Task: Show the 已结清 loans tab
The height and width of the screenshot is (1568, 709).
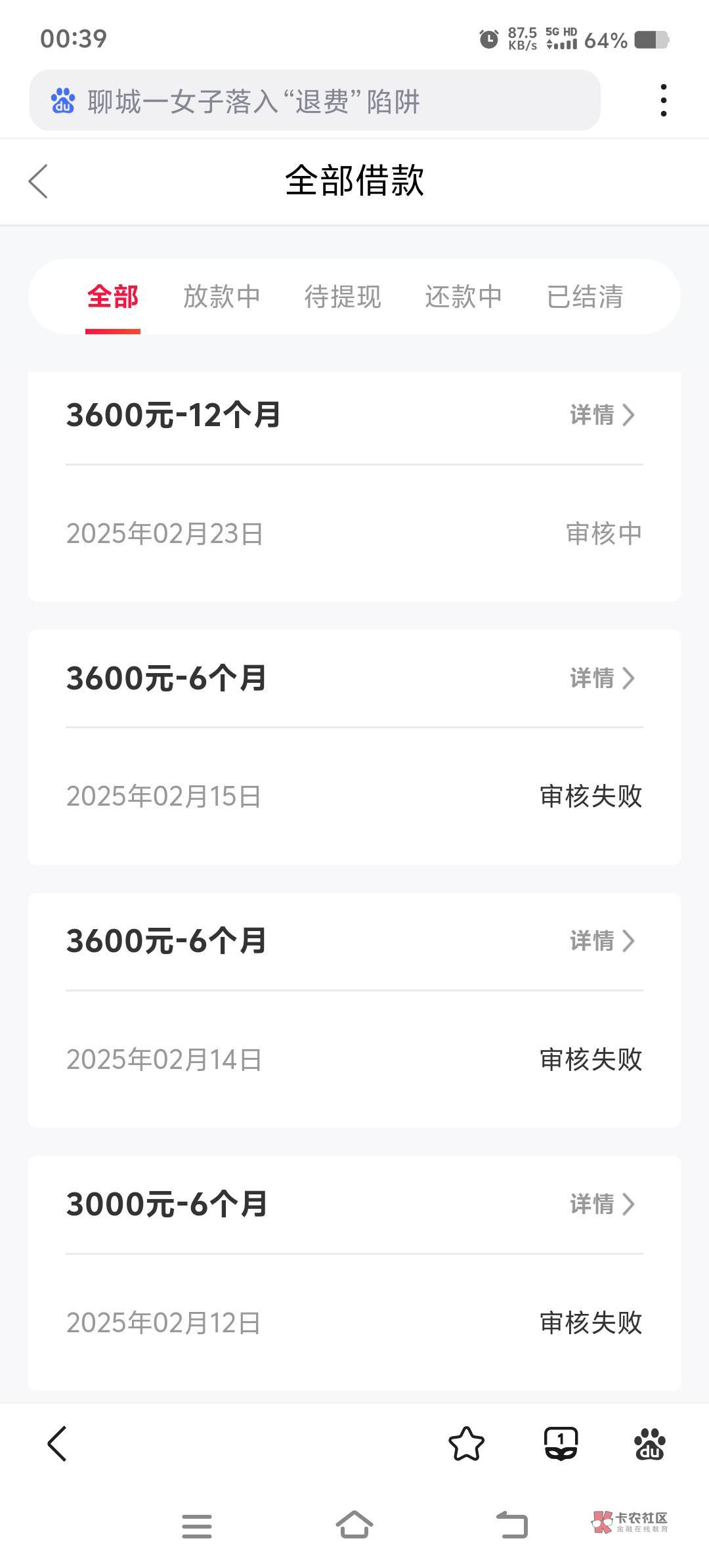Action: pos(585,297)
